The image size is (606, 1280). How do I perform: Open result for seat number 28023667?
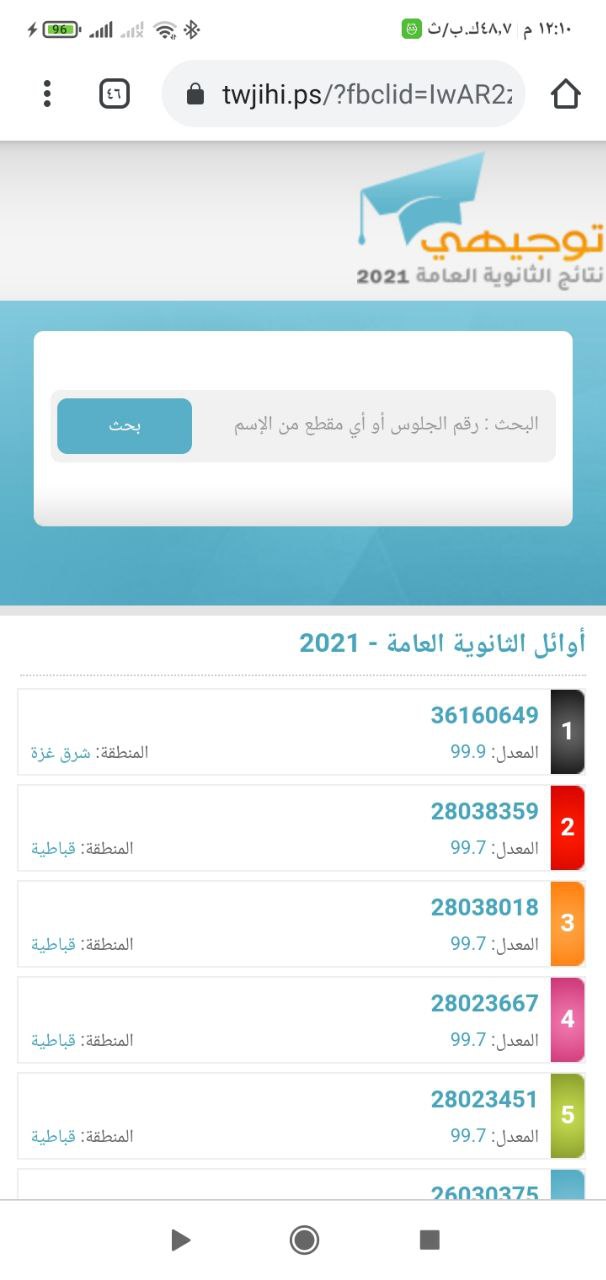pos(484,1004)
